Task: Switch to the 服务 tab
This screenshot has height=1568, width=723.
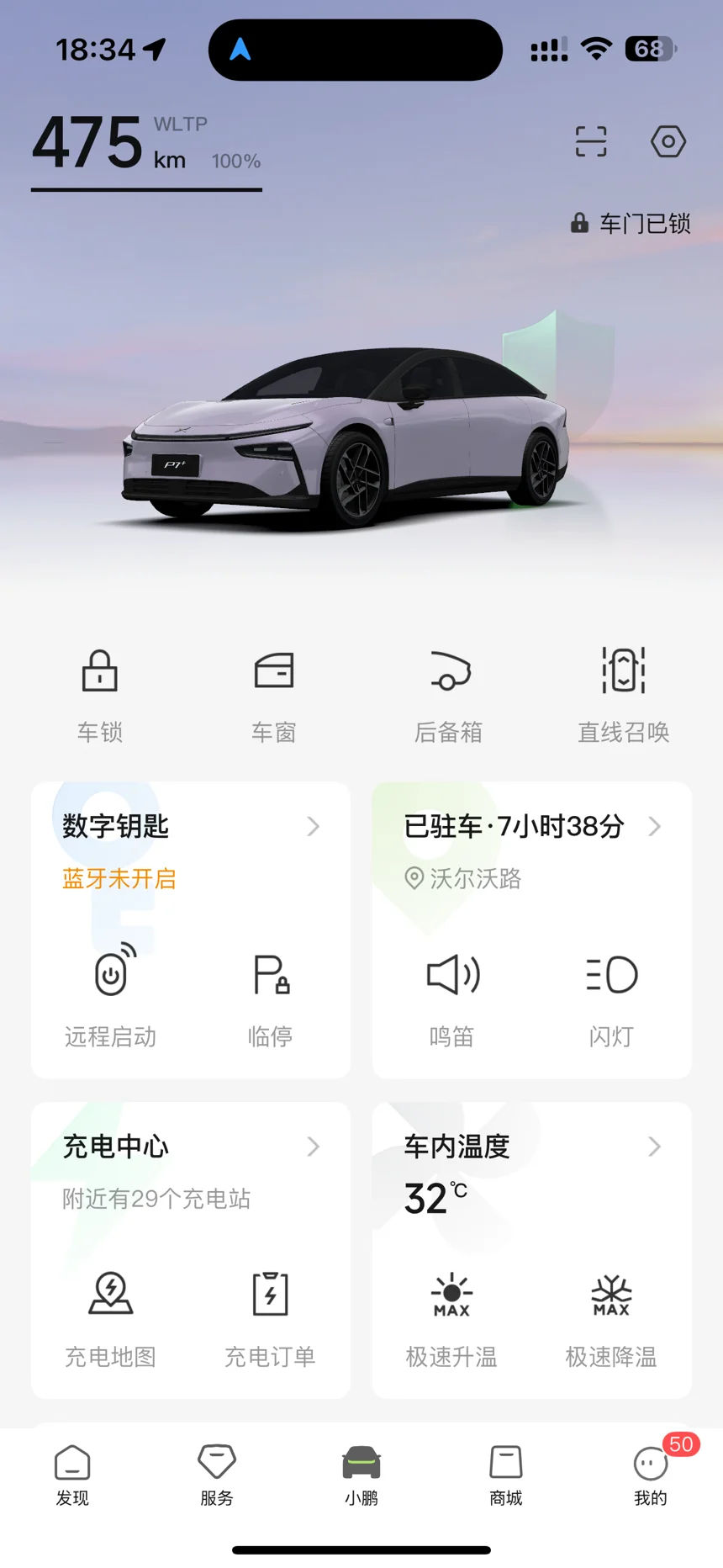Action: [217, 1475]
